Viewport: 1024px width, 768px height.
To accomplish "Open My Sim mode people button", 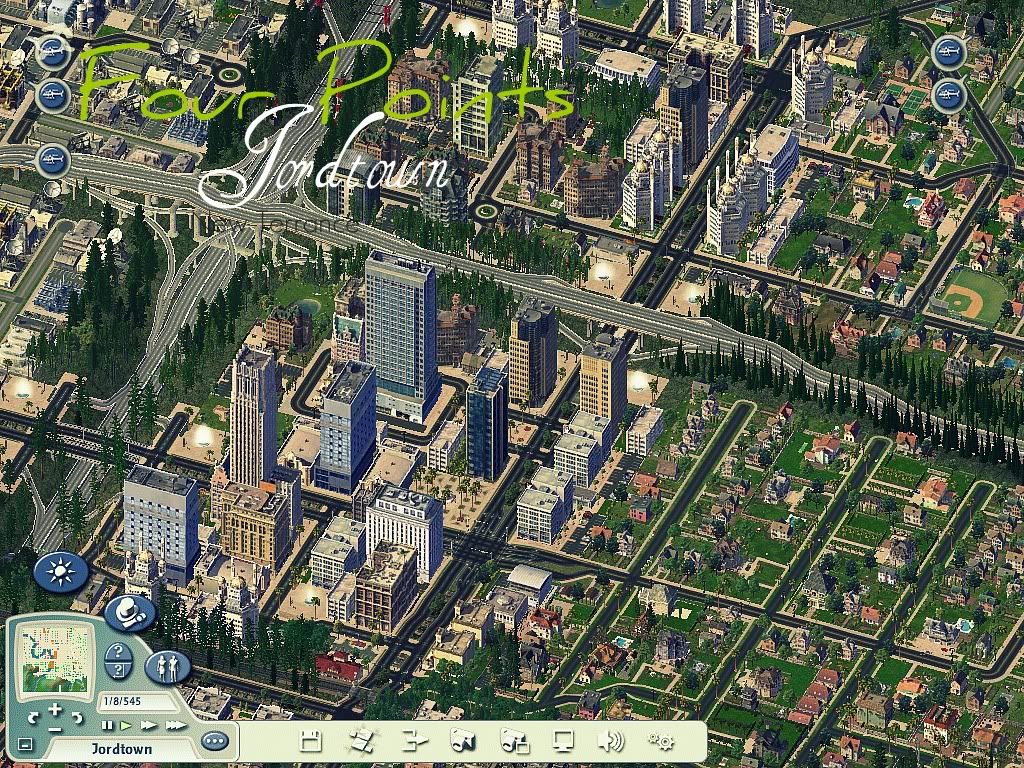I will (x=167, y=666).
